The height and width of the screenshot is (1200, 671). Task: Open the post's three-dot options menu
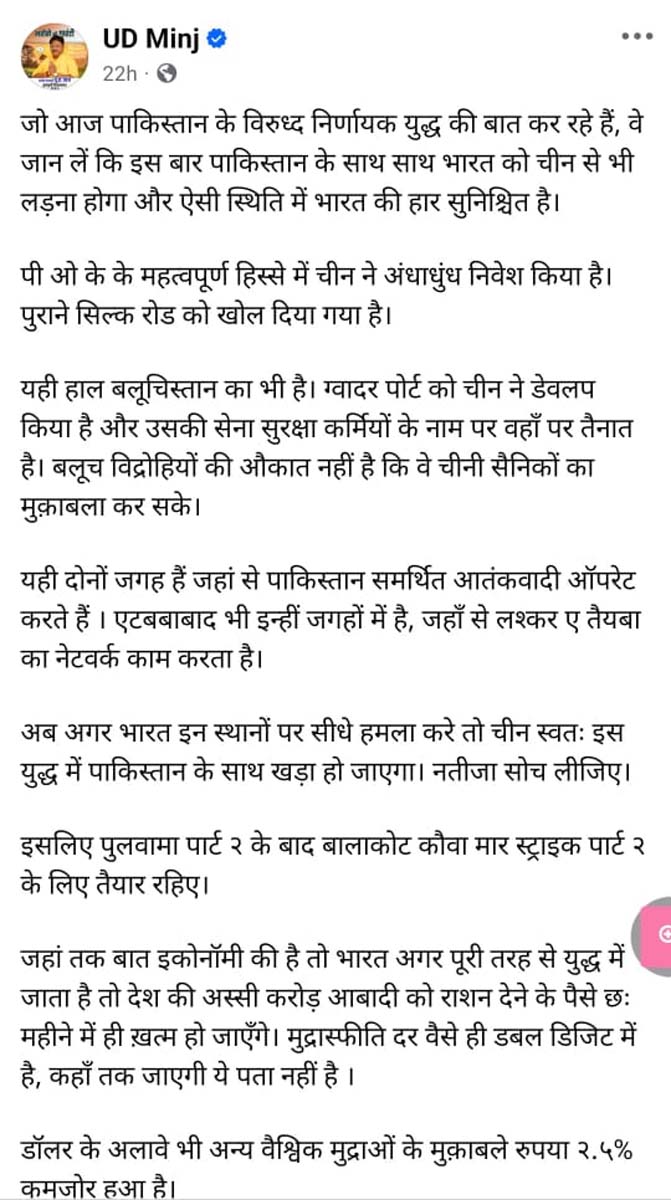[x=637, y=37]
